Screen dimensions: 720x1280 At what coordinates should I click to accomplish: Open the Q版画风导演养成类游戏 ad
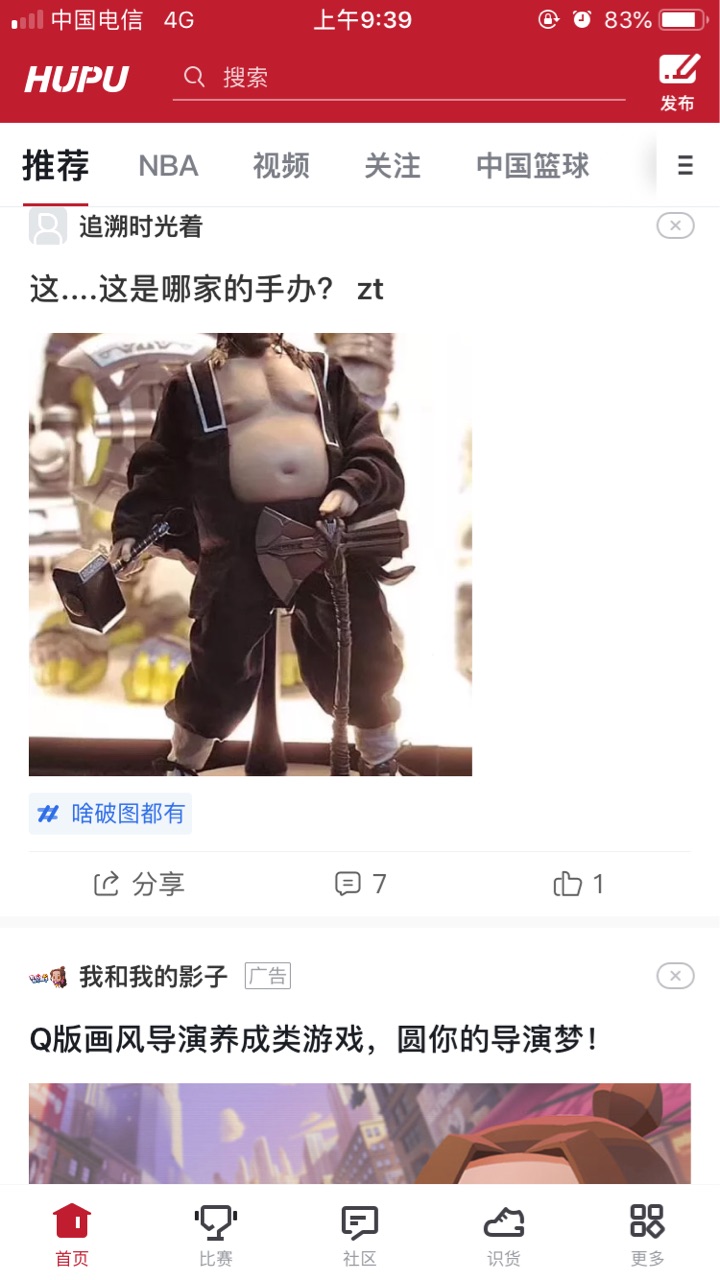tap(313, 1040)
